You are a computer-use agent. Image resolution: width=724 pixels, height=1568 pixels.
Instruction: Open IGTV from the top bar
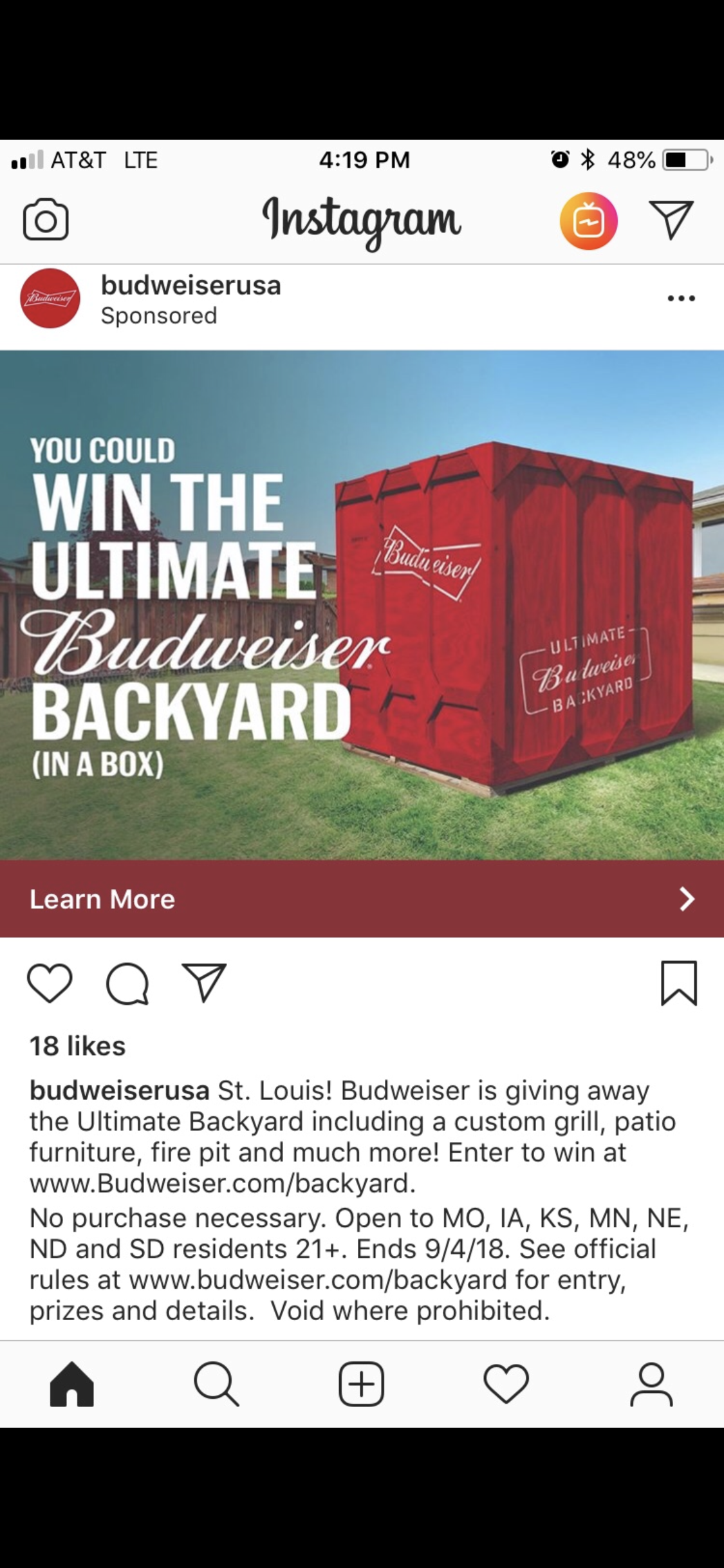coord(588,221)
